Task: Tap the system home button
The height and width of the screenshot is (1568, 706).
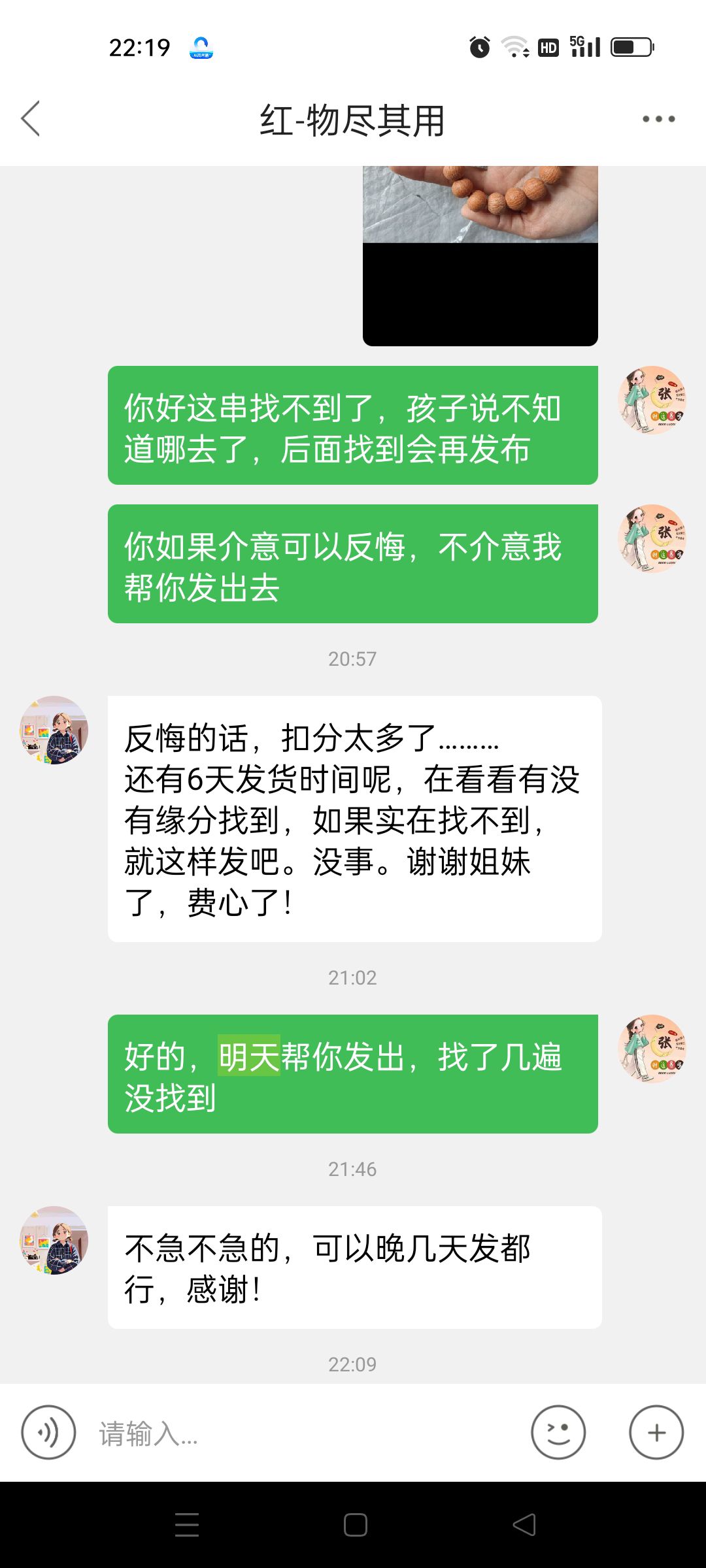Action: pyautogui.click(x=355, y=1525)
